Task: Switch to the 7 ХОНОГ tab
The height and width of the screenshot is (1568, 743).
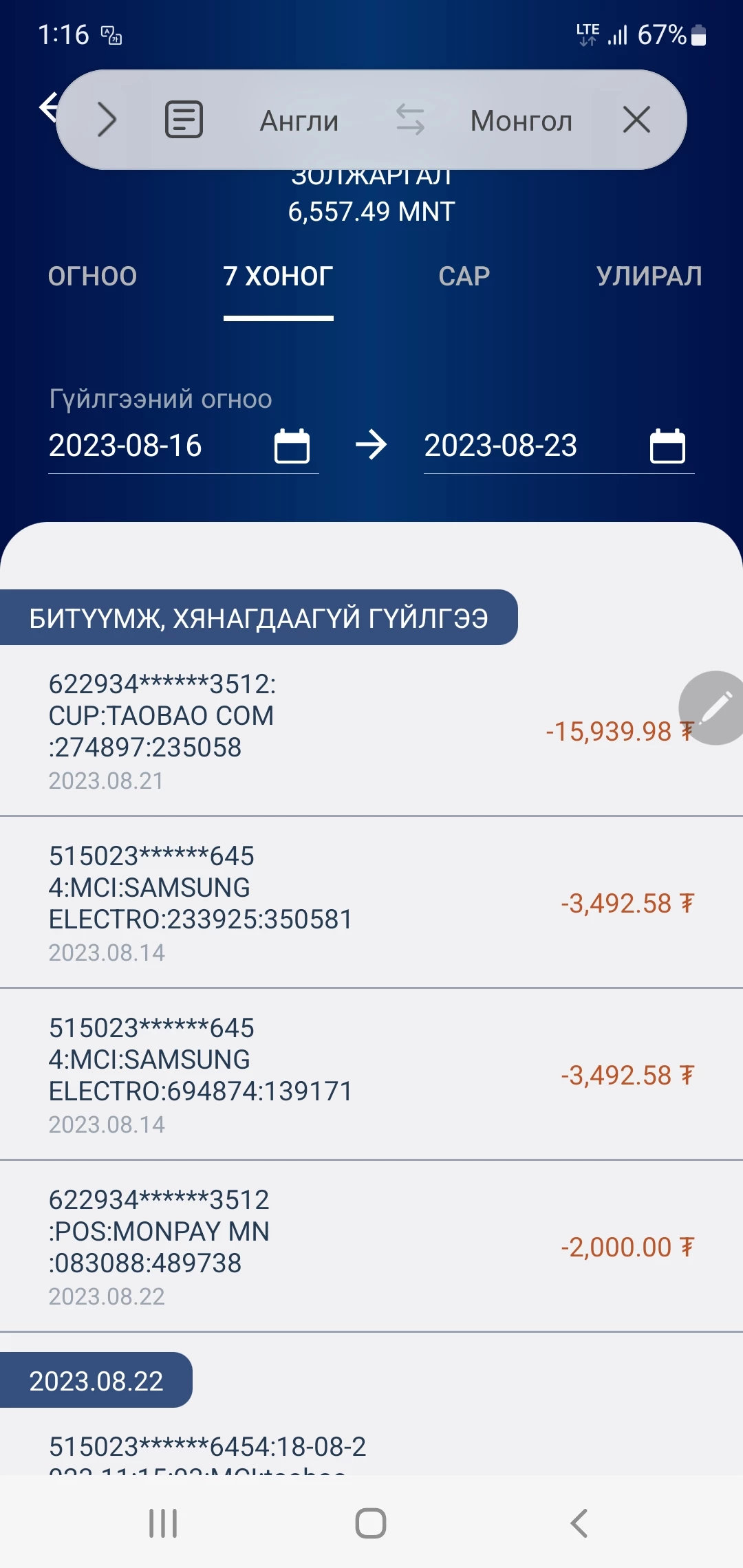Action: pyautogui.click(x=278, y=276)
